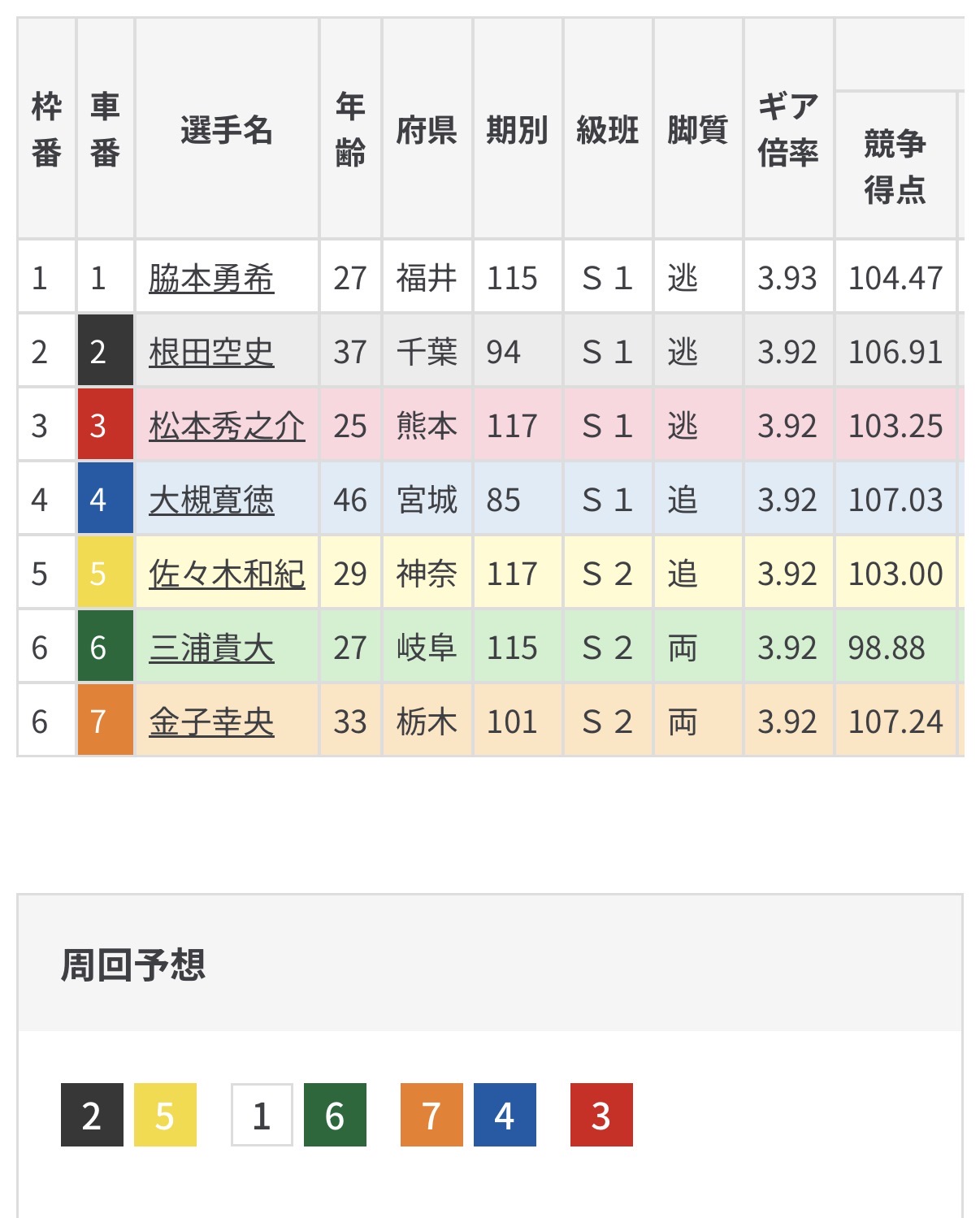The image size is (980, 1218).
Task: Open racer 脇本勇希's profile link
Action: pos(211,278)
